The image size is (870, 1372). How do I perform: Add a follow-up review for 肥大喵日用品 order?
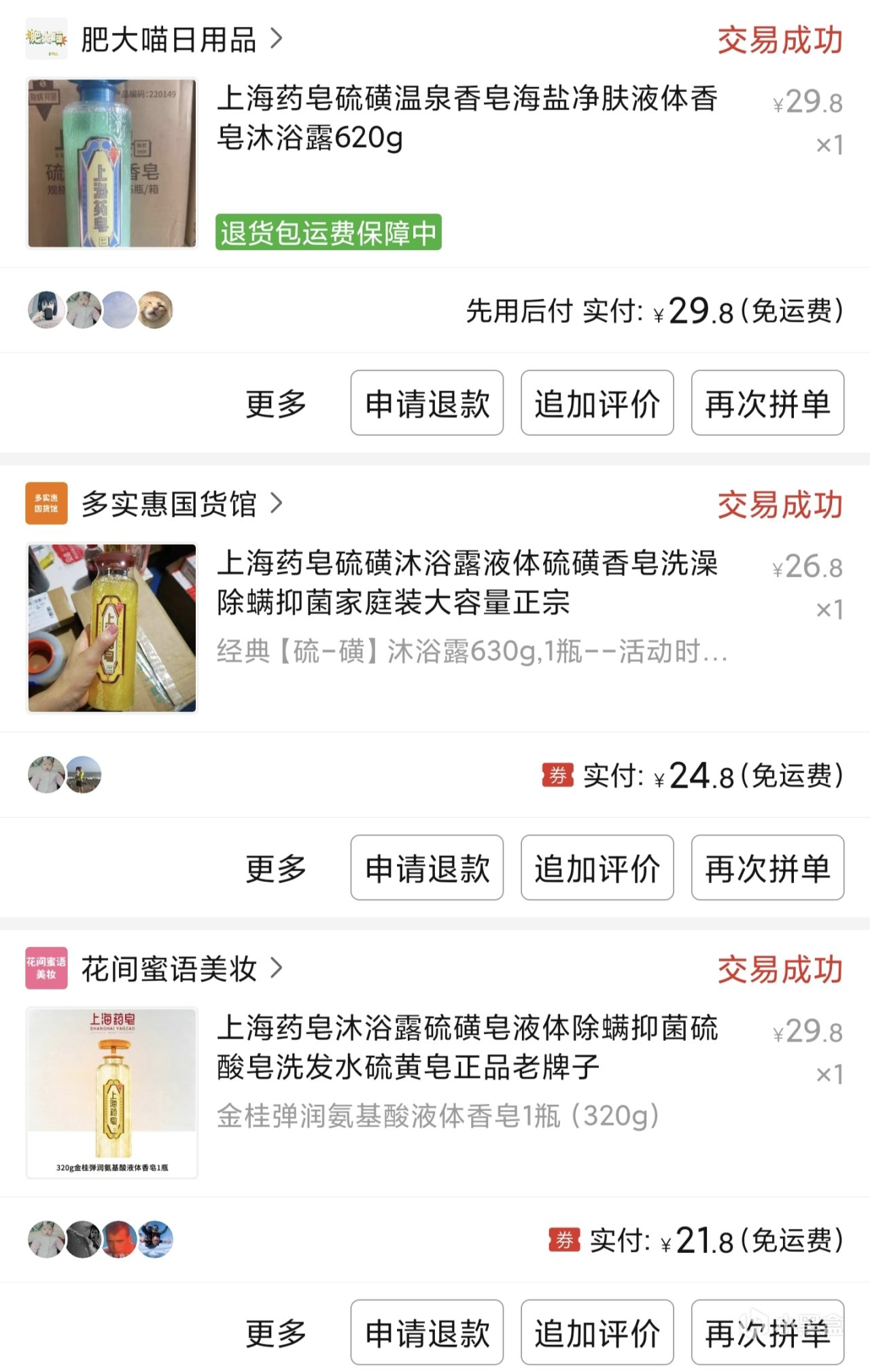(x=597, y=403)
